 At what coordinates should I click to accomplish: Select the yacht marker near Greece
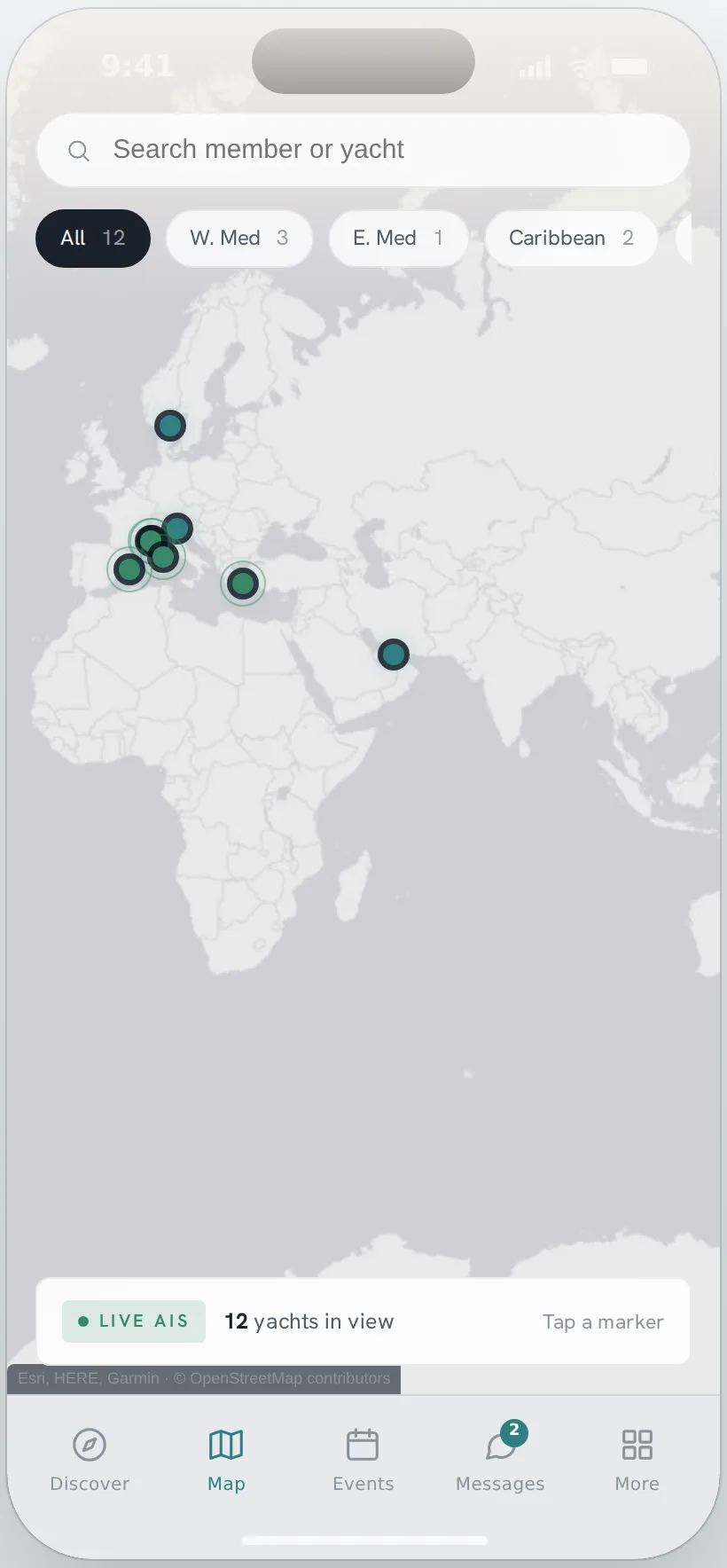pos(243,584)
